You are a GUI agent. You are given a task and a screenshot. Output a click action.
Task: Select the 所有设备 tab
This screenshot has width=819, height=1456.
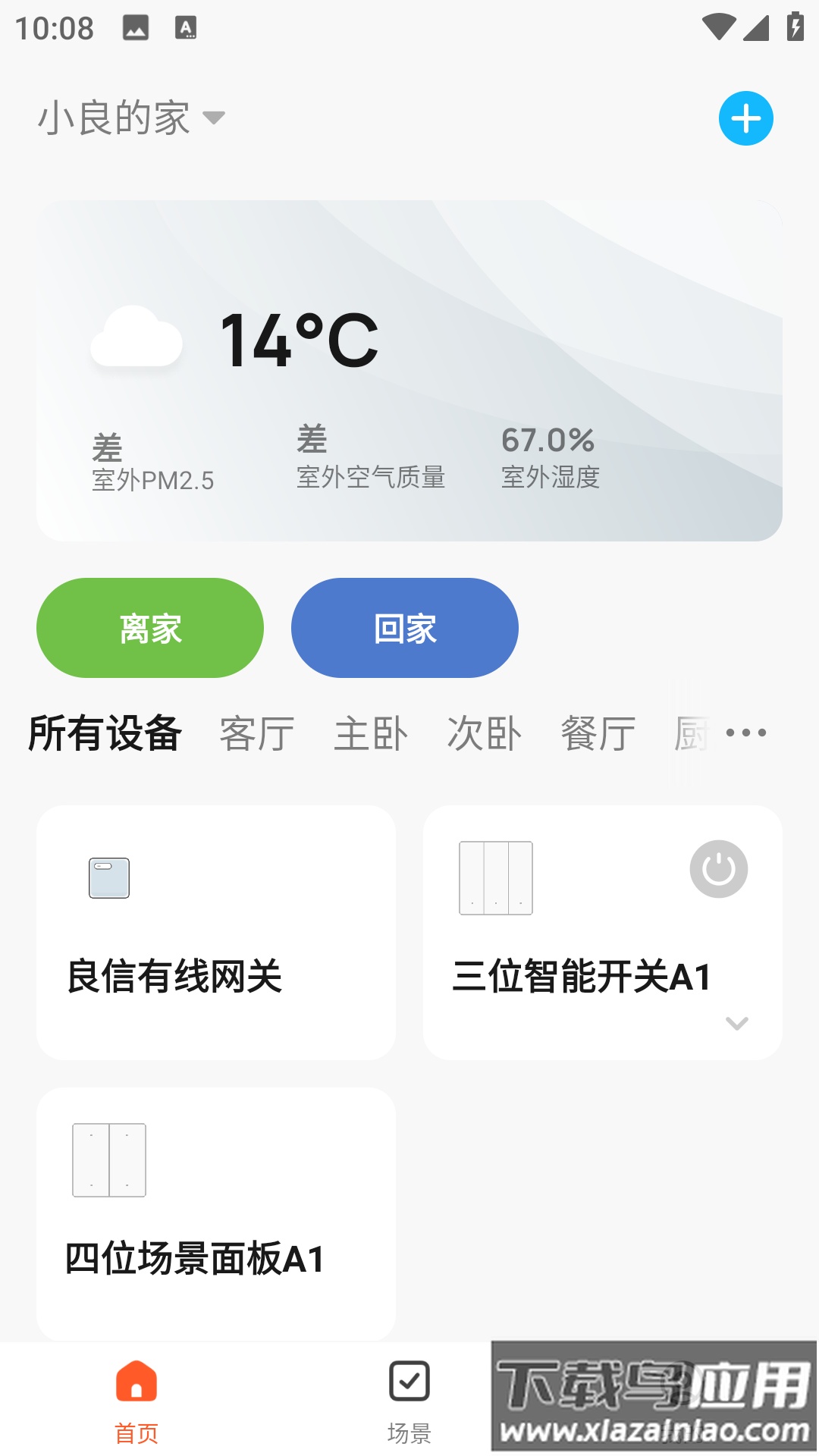[105, 732]
